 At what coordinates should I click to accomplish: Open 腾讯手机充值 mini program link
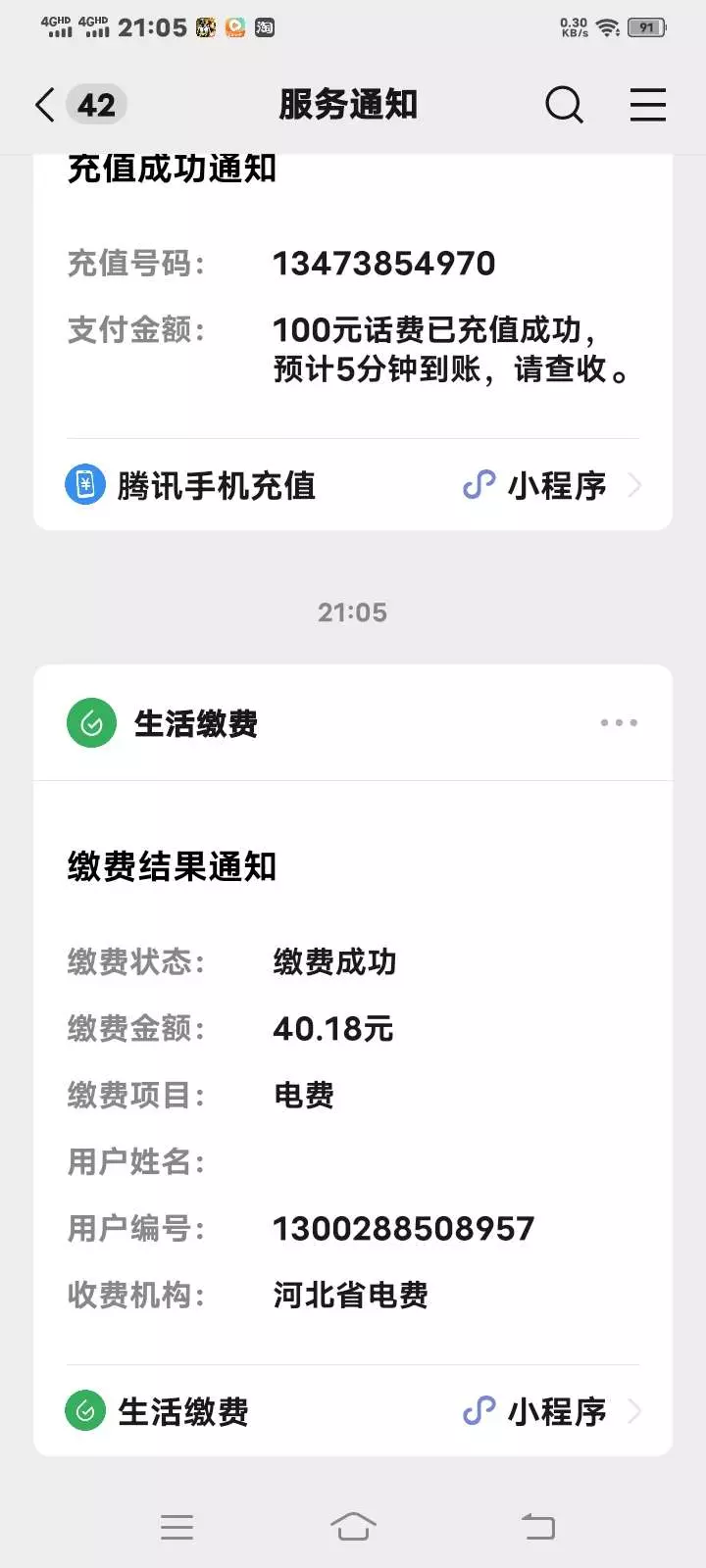(353, 485)
